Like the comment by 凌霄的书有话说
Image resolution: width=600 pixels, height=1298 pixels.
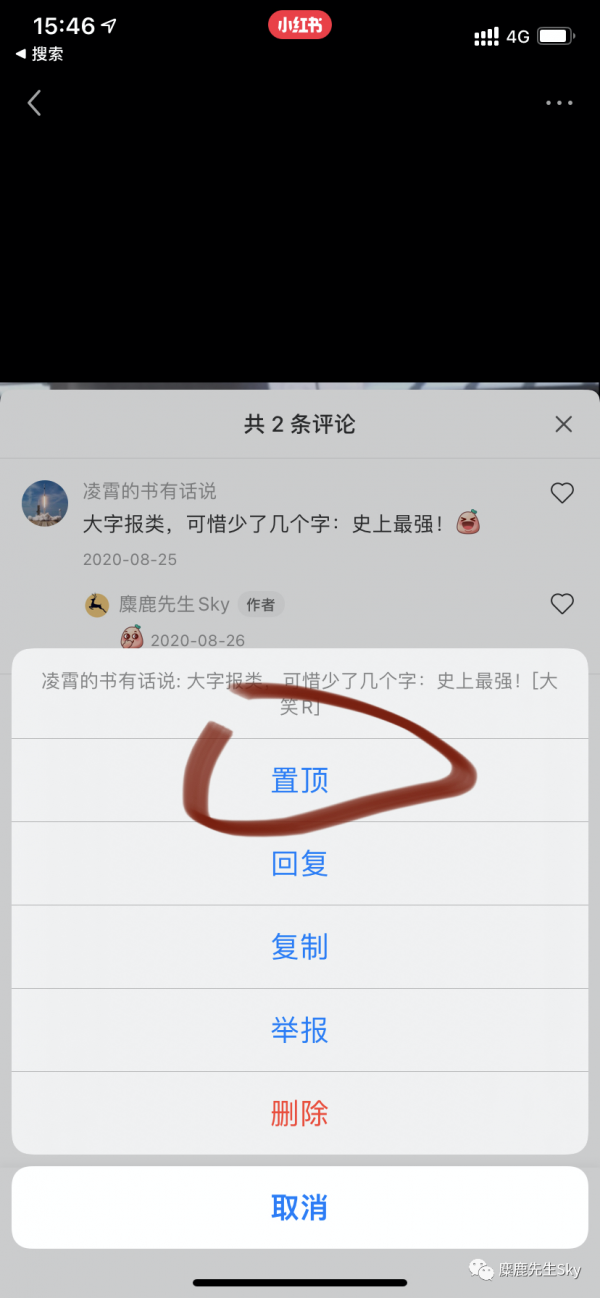(x=562, y=493)
